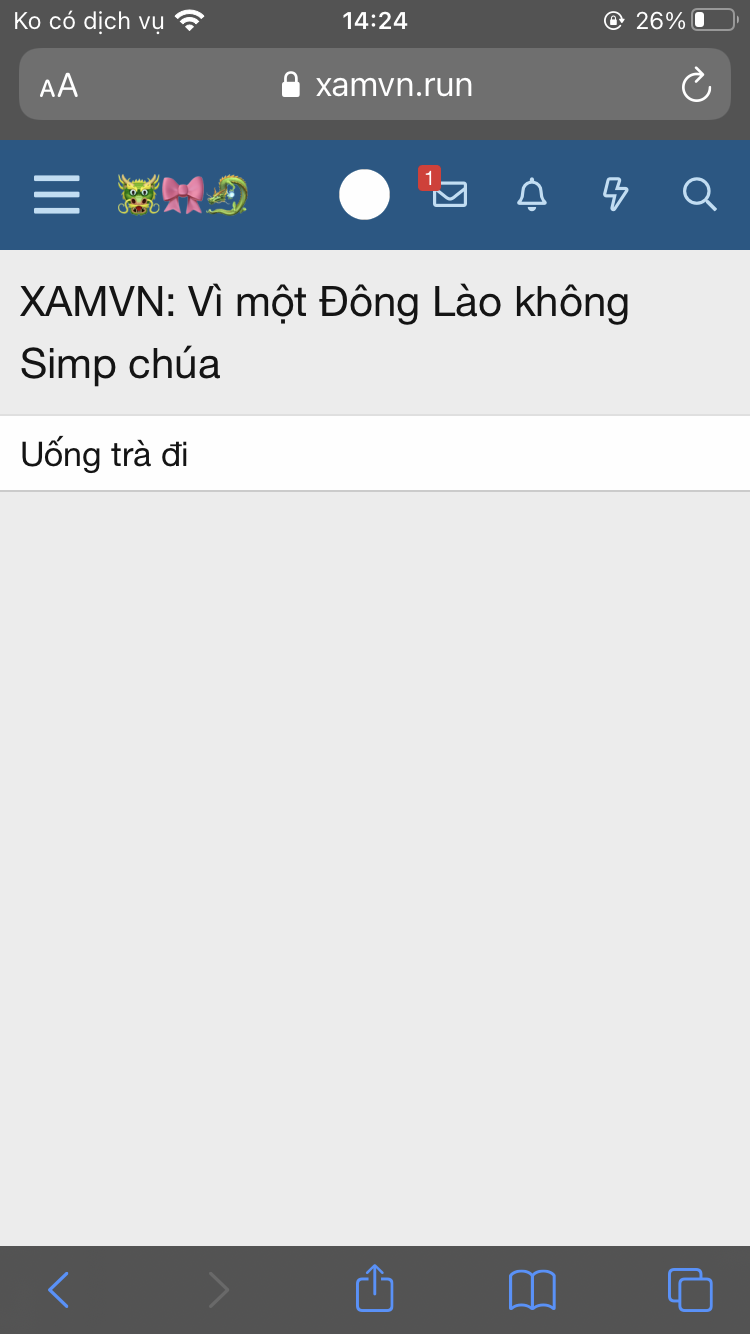This screenshot has width=750, height=1334.
Task: Tap the lightning bolt what's new icon
Action: (x=615, y=194)
